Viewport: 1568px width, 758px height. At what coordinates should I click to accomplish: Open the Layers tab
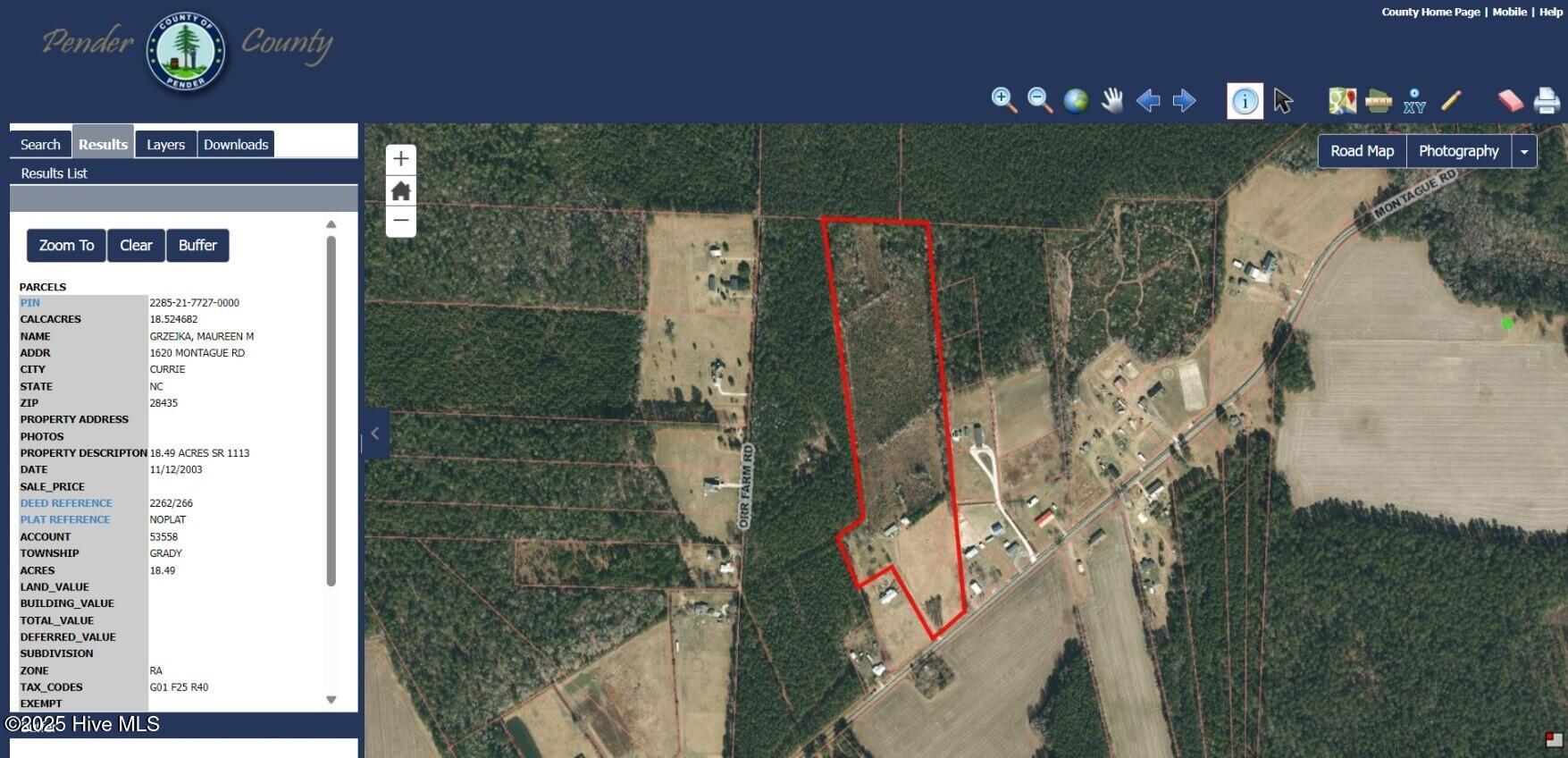tap(165, 145)
